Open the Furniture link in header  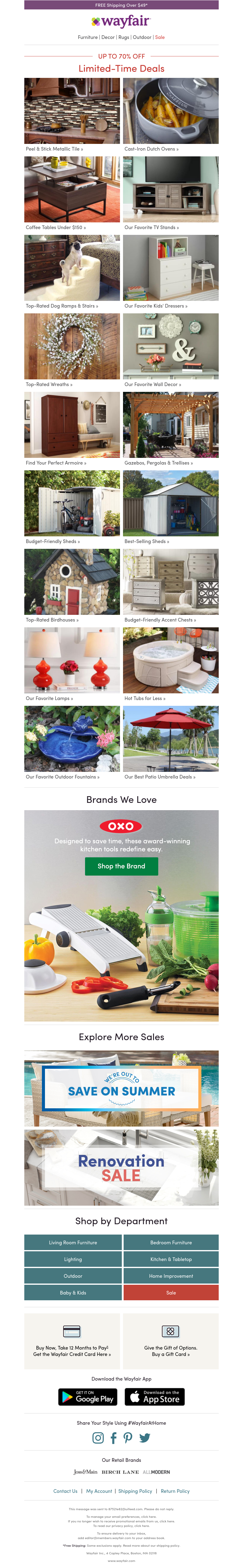click(x=87, y=37)
